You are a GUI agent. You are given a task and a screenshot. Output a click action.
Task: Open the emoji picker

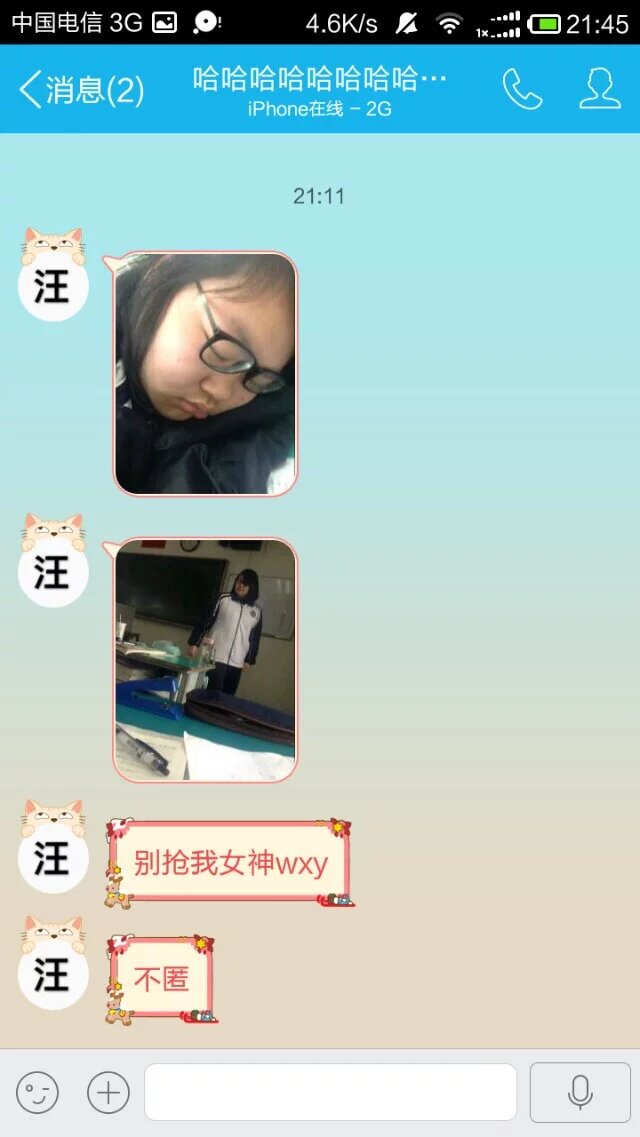pos(37,1092)
